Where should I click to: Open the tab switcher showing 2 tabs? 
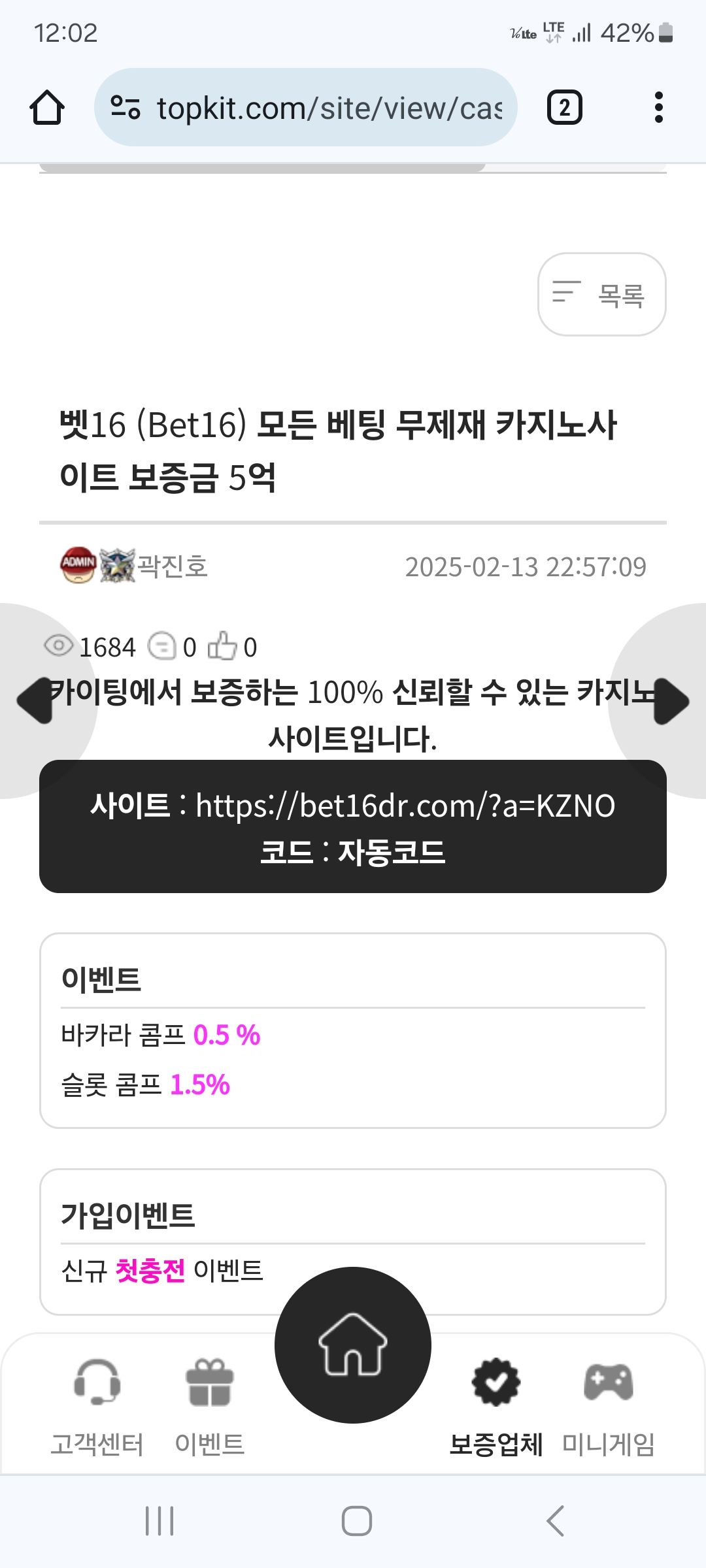[564, 108]
